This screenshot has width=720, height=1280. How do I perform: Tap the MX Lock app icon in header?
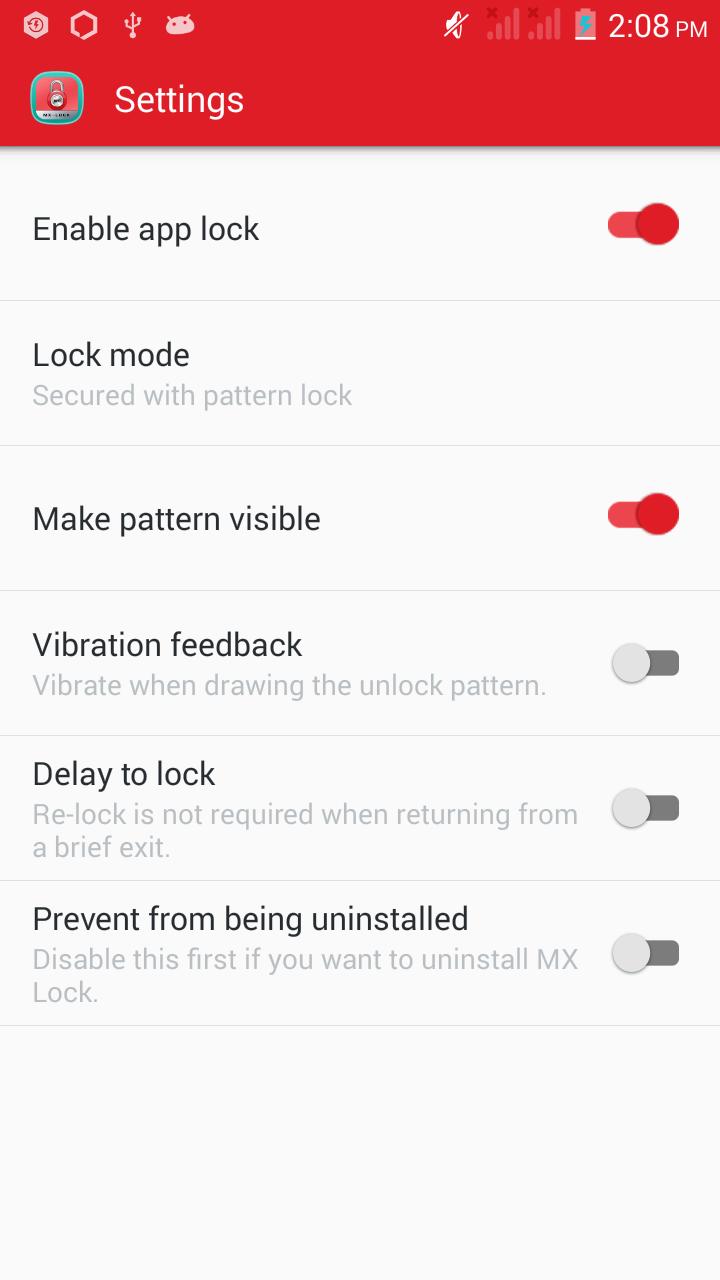click(57, 99)
